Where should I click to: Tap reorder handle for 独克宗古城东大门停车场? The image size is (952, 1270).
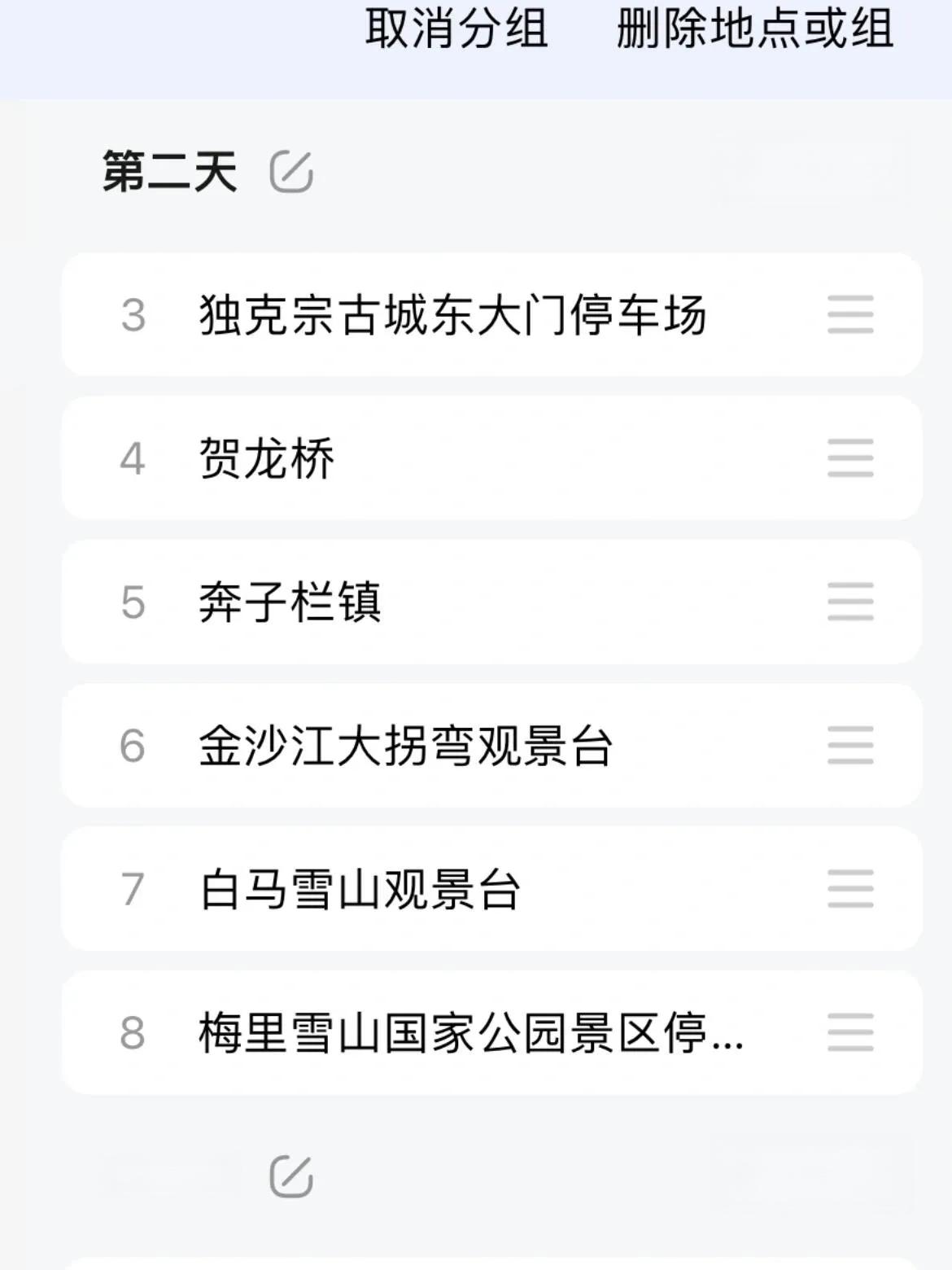850,315
